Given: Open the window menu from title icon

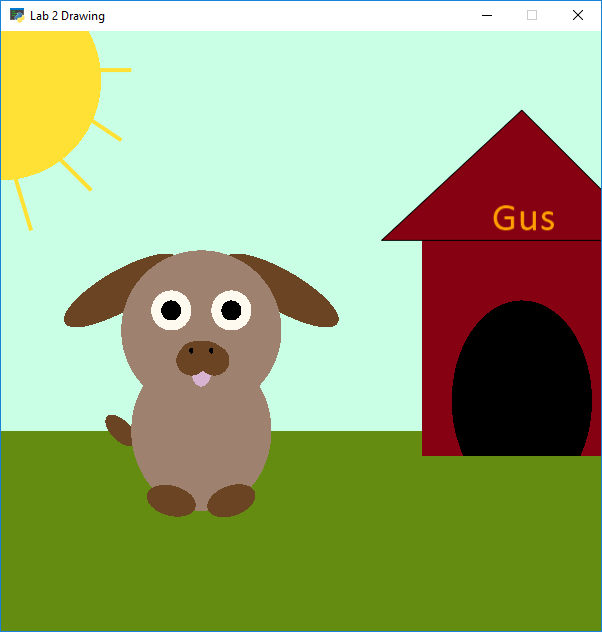Looking at the screenshot, I should [x=16, y=15].
